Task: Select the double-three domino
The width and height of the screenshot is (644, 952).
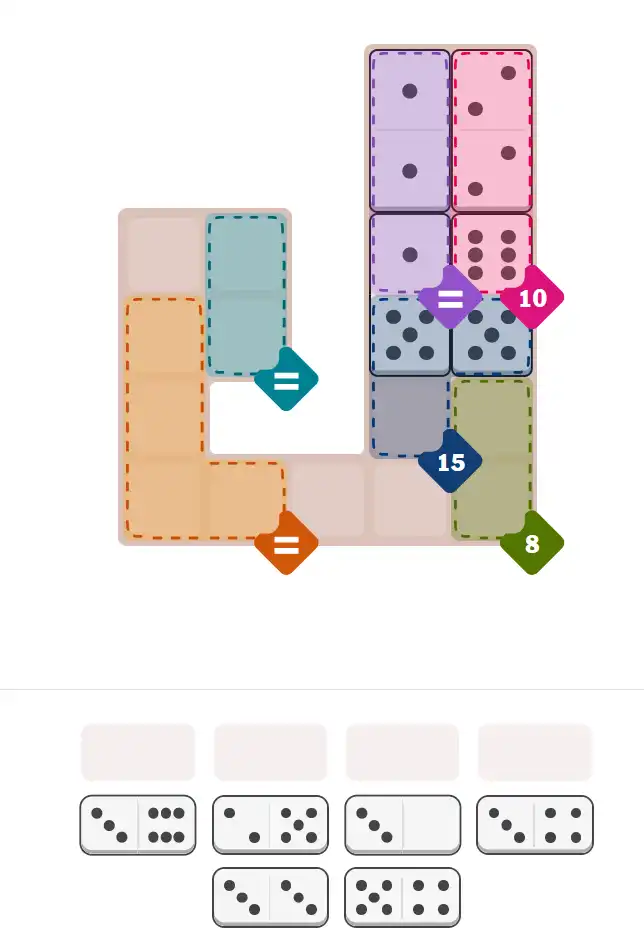Action: [x=270, y=897]
